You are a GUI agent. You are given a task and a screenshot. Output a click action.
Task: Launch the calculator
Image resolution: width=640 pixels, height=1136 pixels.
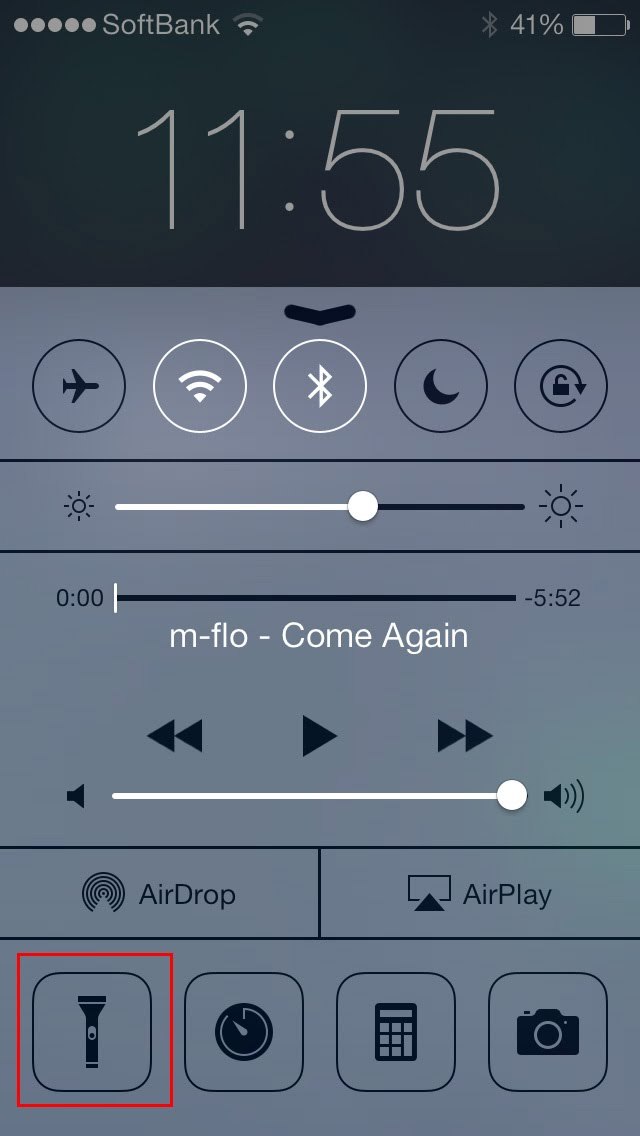396,1031
